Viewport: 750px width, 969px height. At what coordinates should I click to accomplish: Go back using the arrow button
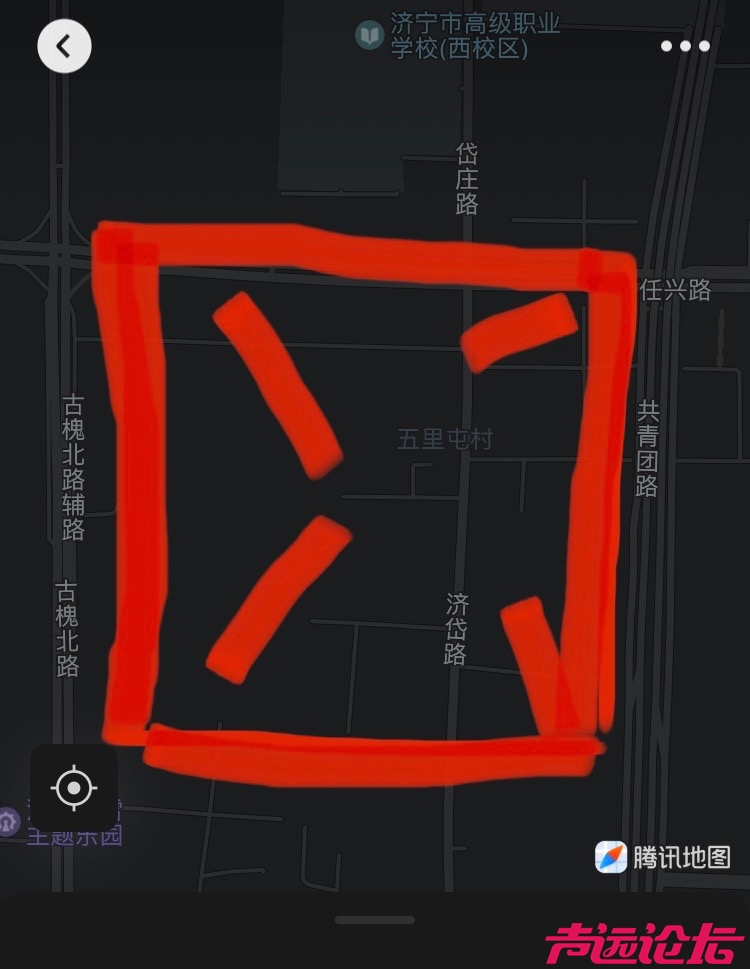click(64, 46)
